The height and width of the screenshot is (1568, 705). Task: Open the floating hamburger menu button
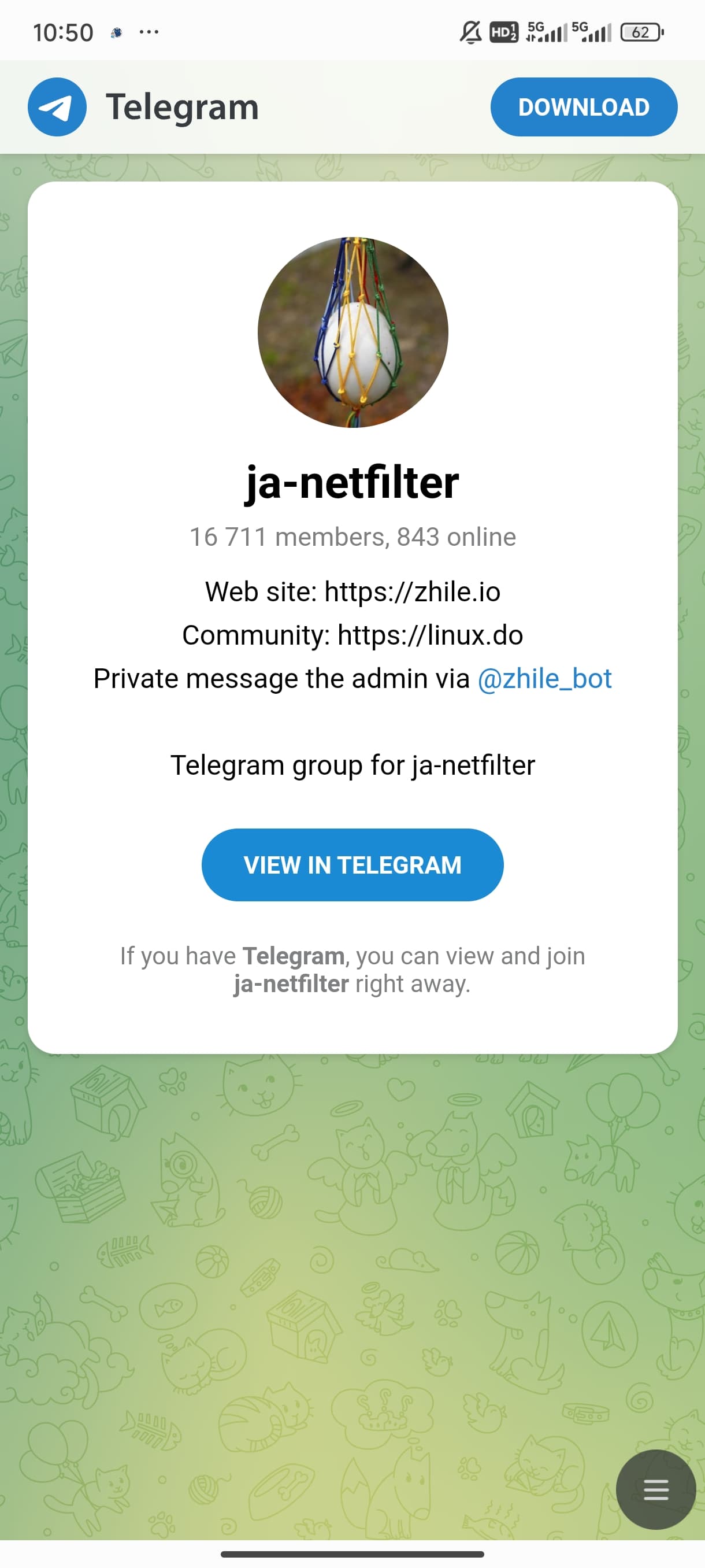click(656, 1489)
